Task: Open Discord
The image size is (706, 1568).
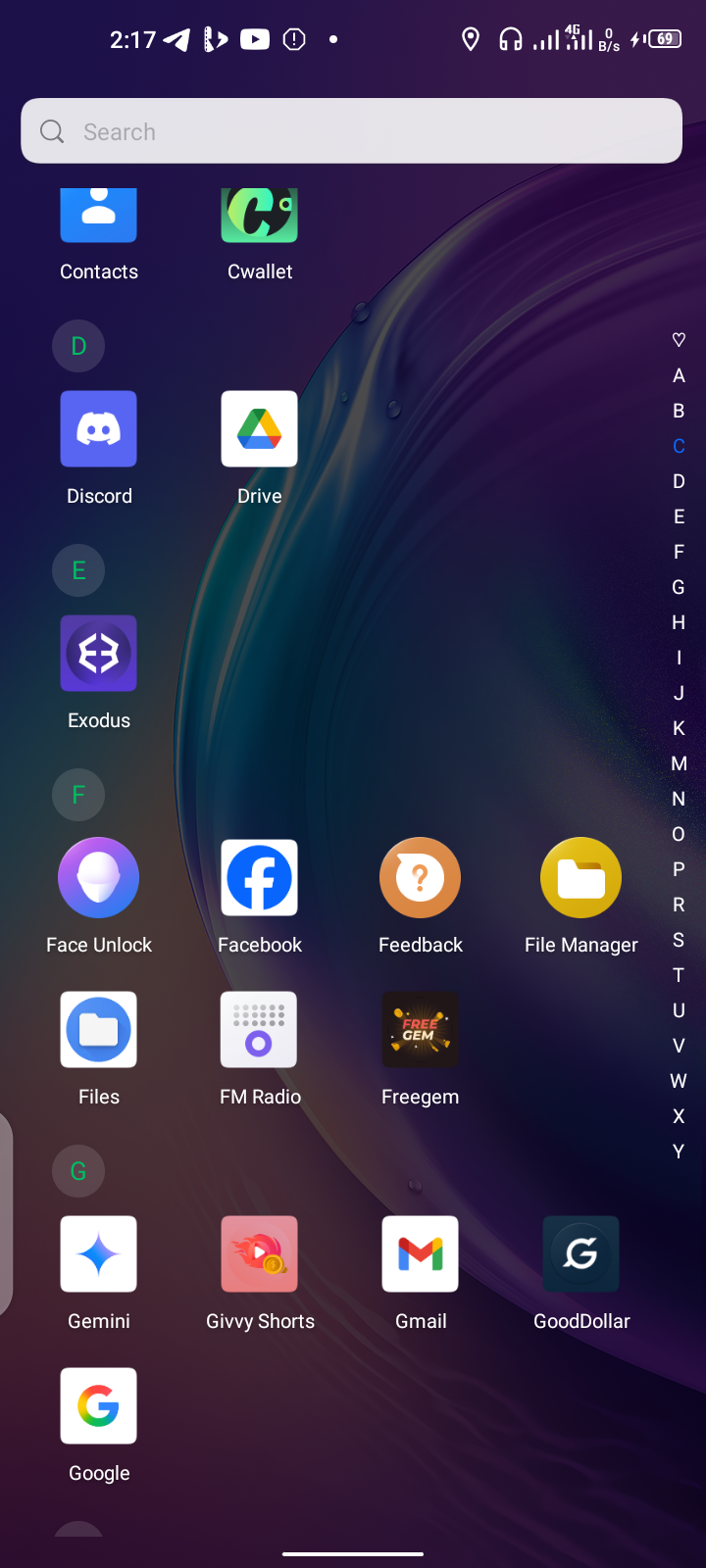Action: click(x=98, y=429)
